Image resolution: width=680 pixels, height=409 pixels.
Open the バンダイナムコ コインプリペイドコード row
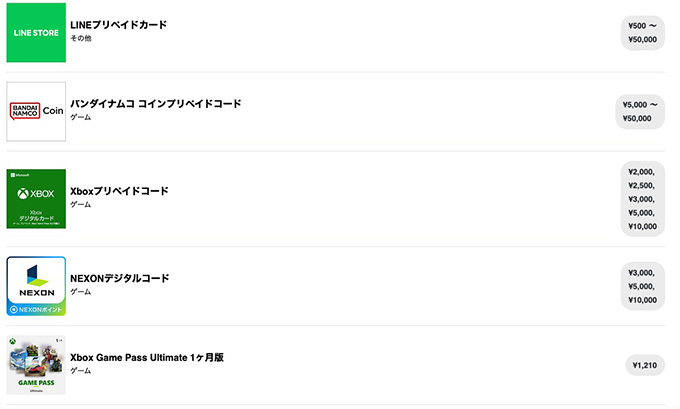click(x=155, y=104)
